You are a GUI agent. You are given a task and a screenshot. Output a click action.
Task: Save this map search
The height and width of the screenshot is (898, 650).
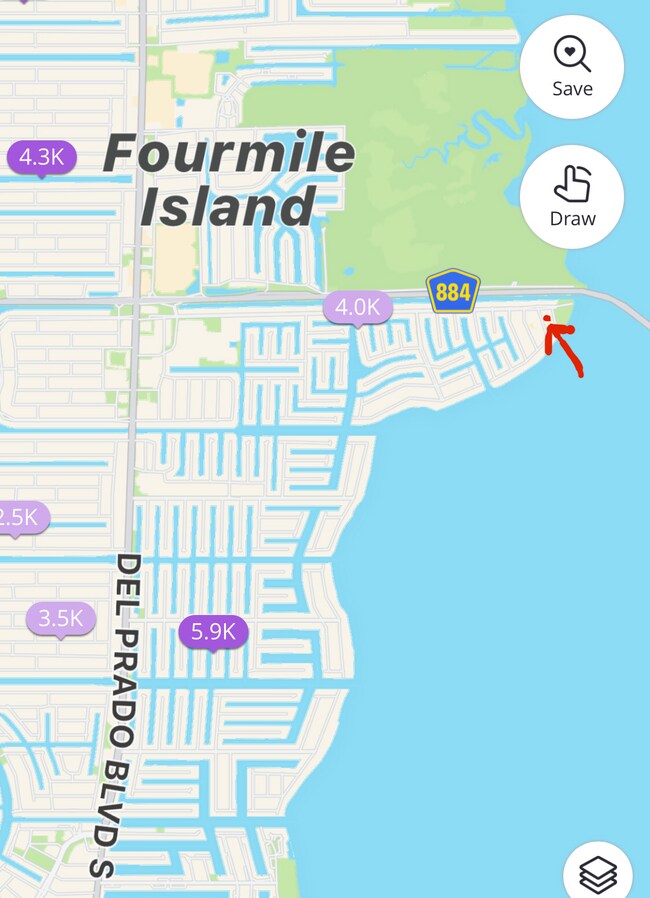572,67
